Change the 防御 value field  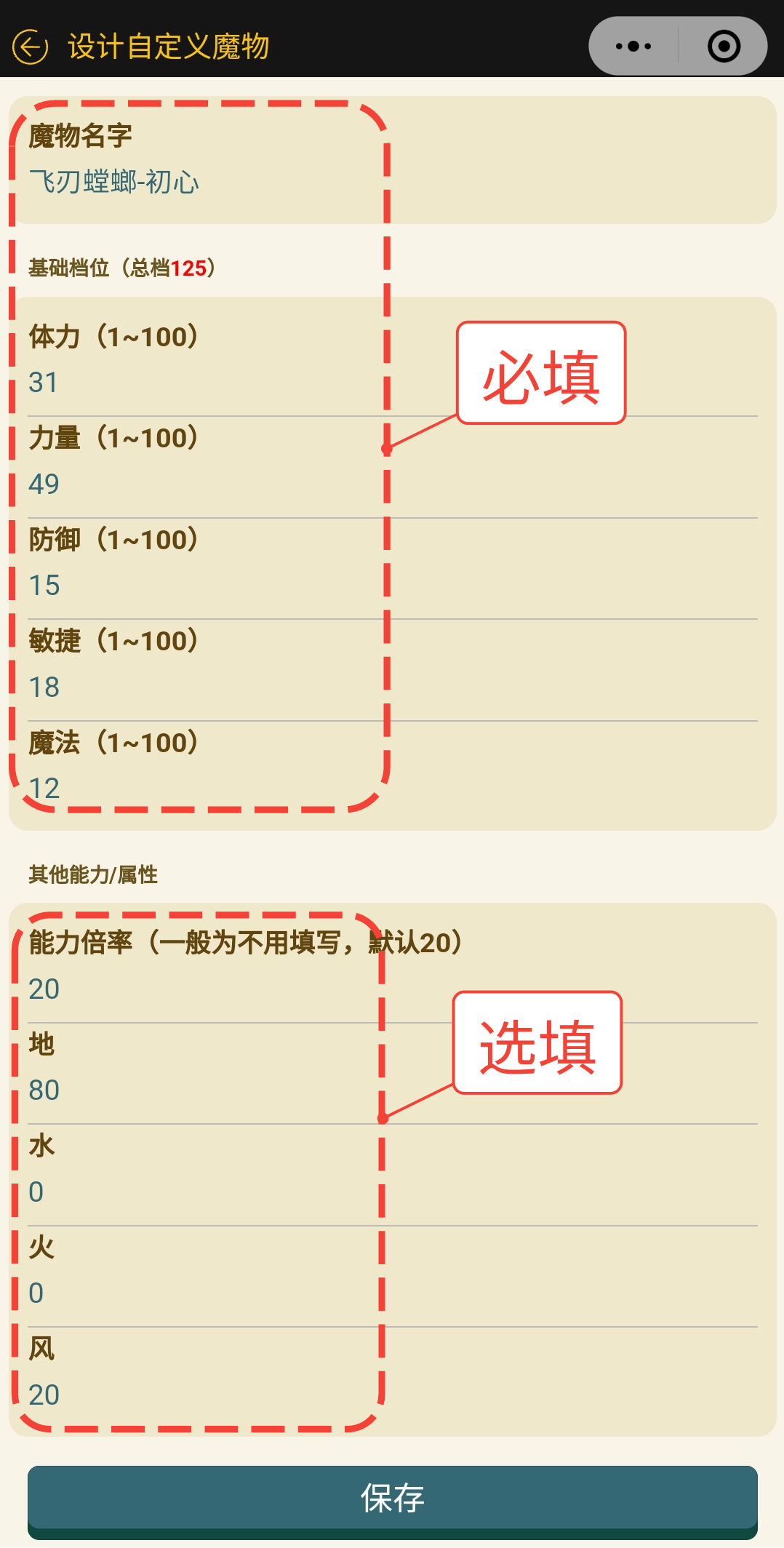[x=393, y=586]
